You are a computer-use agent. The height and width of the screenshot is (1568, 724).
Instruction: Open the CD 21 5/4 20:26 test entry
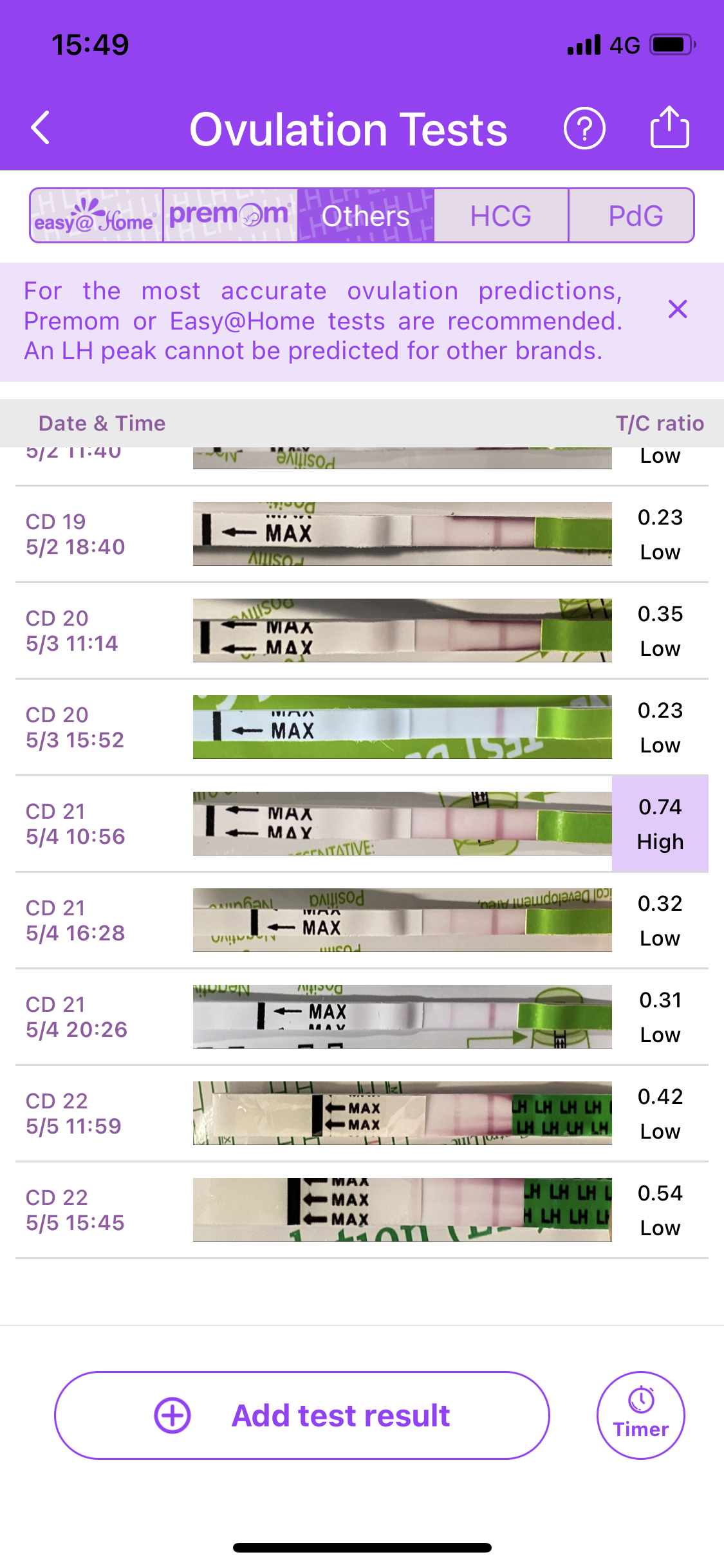pyautogui.click(x=360, y=1017)
